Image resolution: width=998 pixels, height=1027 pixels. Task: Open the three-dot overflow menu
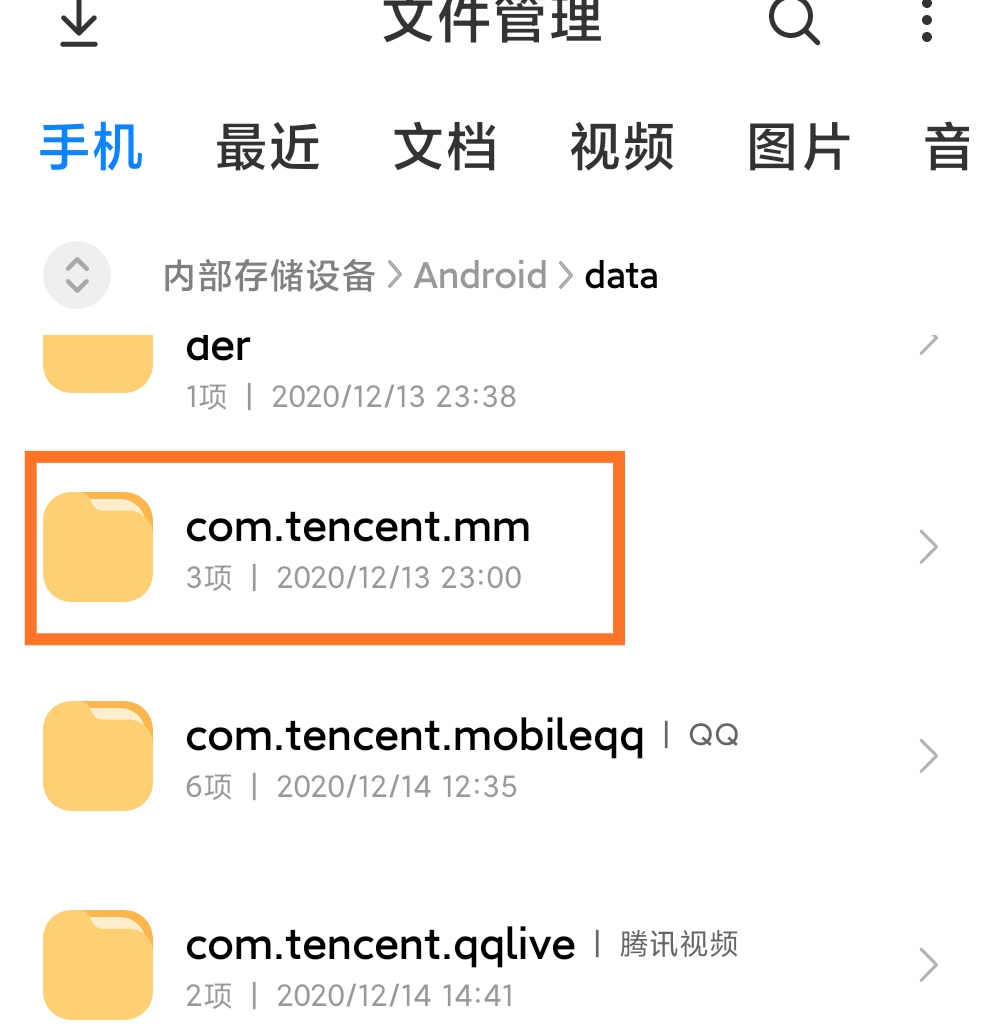point(927,22)
